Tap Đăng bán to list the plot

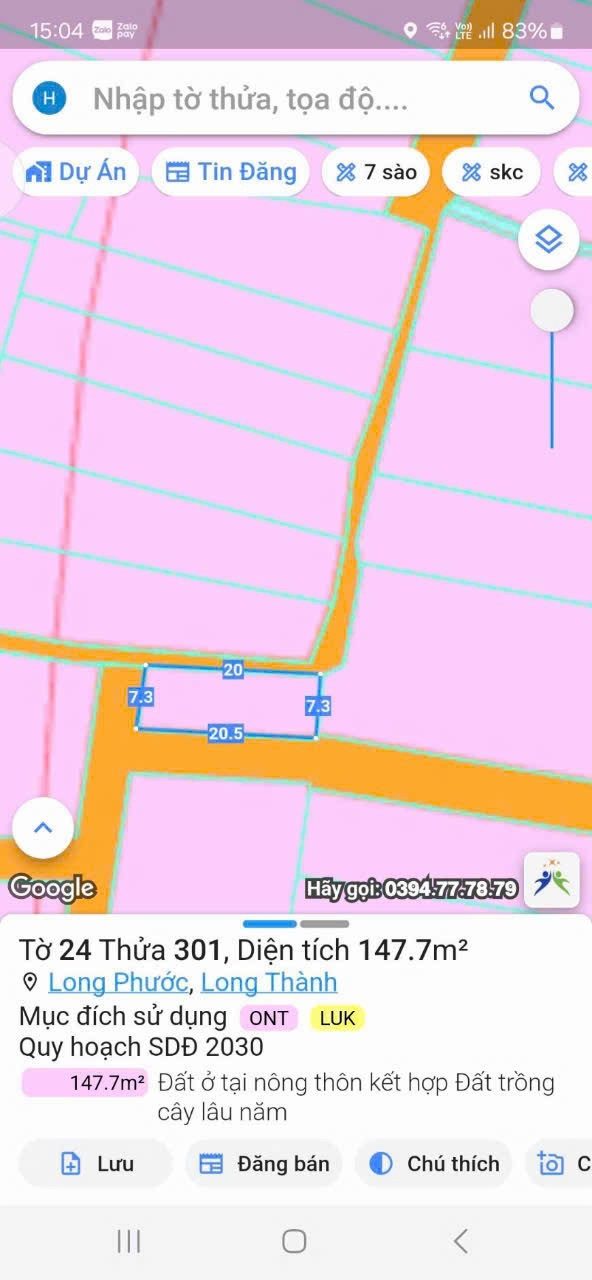pyautogui.click(x=264, y=1163)
